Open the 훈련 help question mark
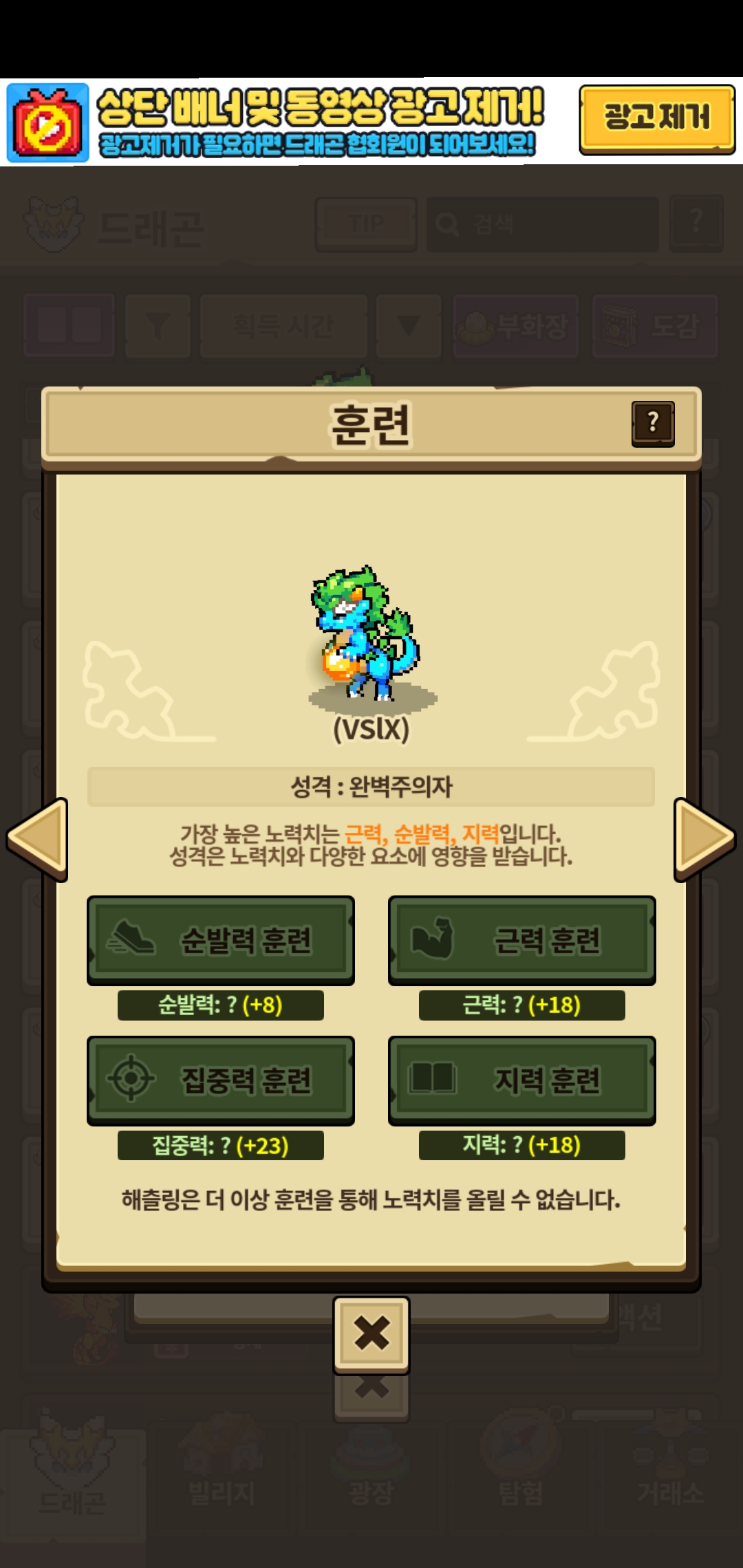 pyautogui.click(x=653, y=424)
